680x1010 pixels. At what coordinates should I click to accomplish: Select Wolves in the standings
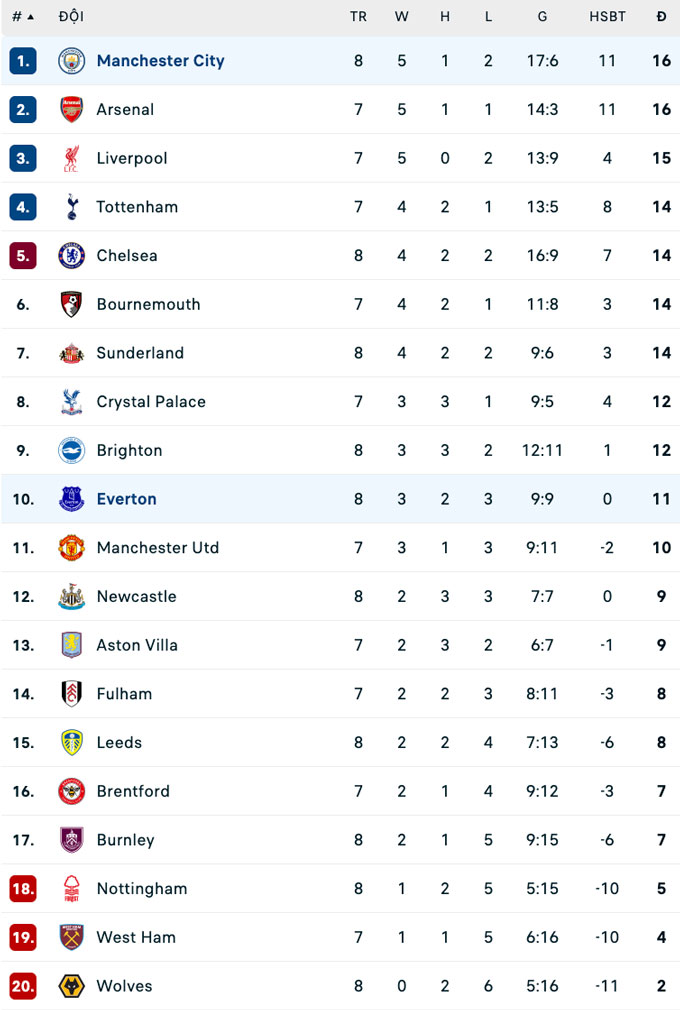[124, 986]
